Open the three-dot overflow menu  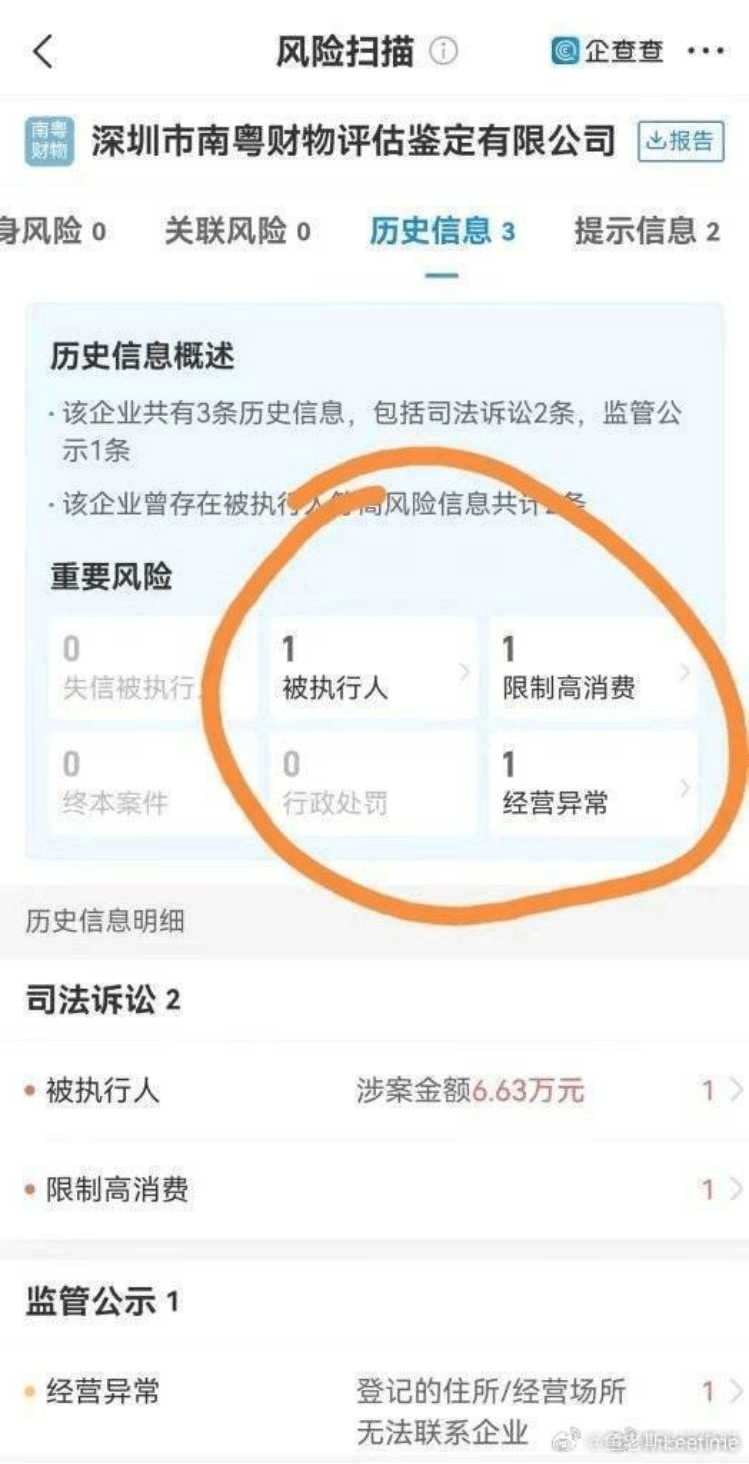[x=706, y=52]
